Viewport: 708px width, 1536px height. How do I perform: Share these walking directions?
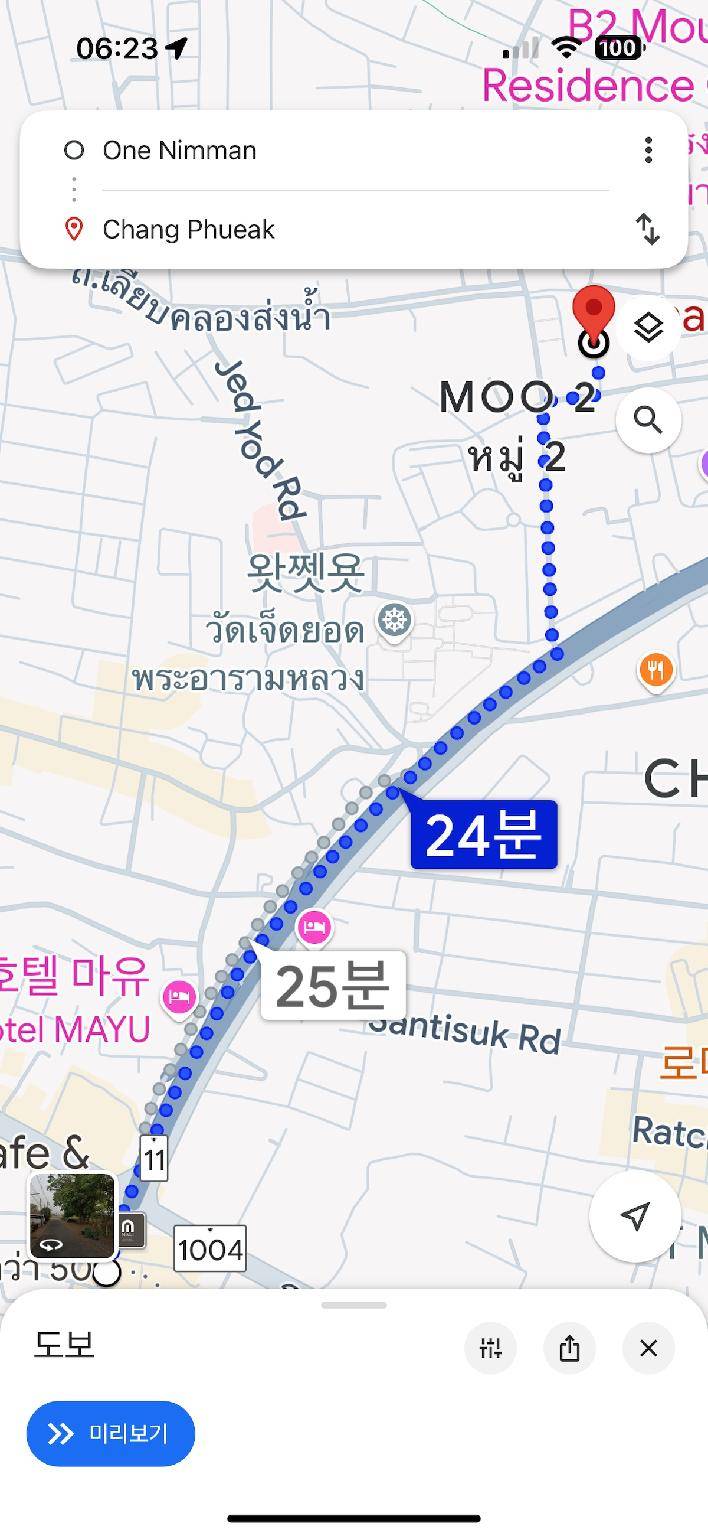point(569,1348)
